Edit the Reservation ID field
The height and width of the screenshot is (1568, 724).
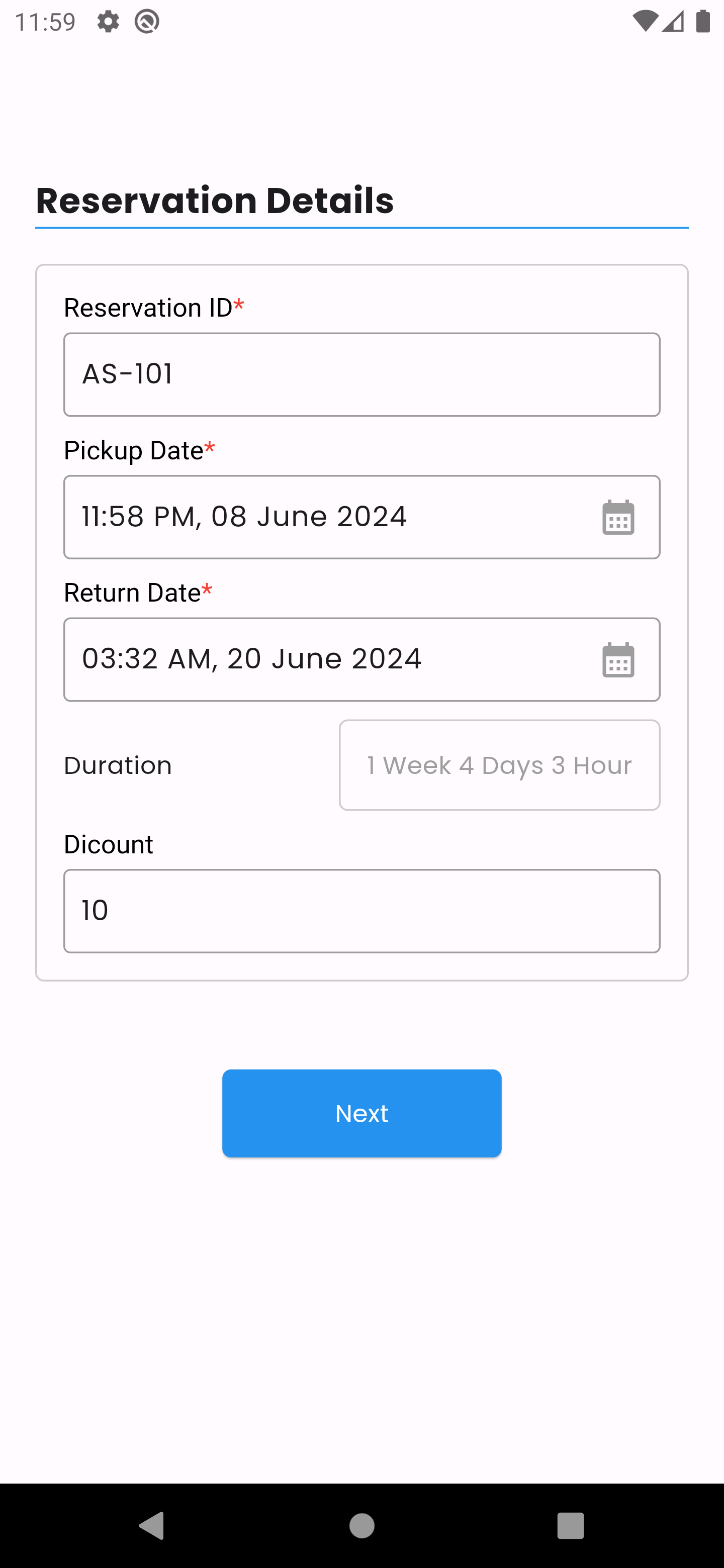point(361,374)
